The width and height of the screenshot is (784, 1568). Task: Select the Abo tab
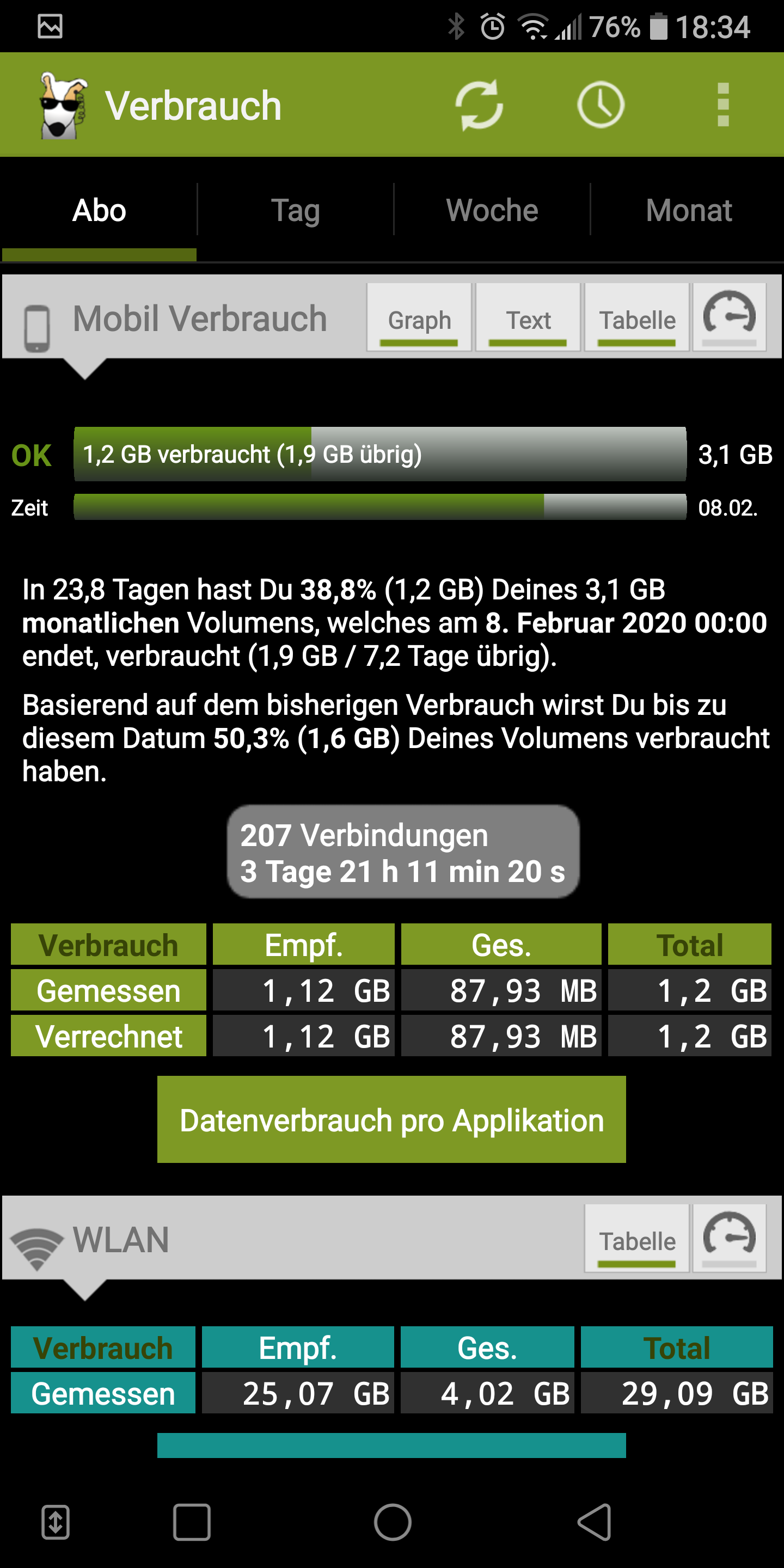coord(99,211)
